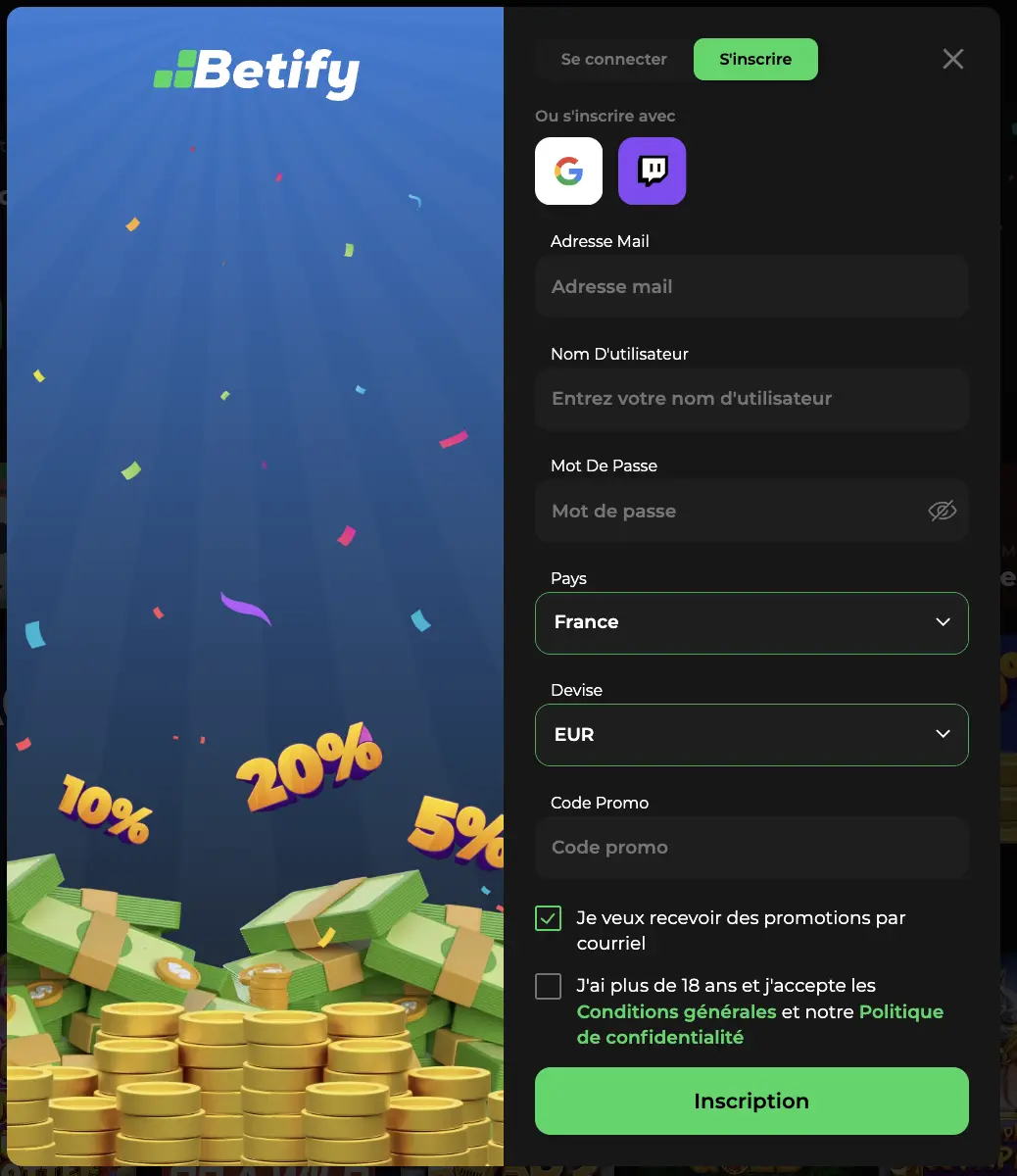
Task: Sign up with Twitch
Action: click(x=652, y=171)
